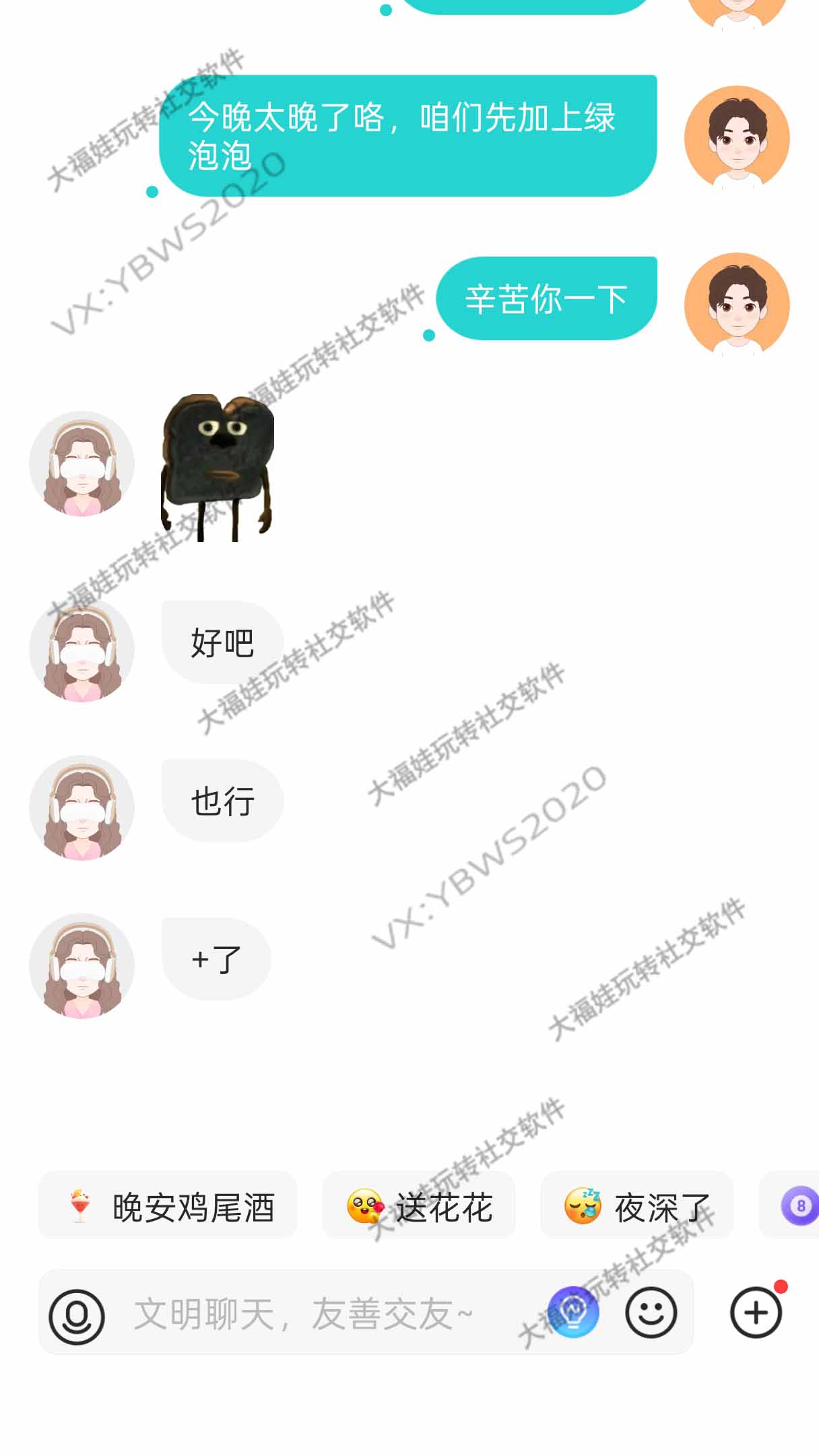Choose the 夜深了 quick reply chip
Screen dimensions: 819x1456
point(636,1206)
